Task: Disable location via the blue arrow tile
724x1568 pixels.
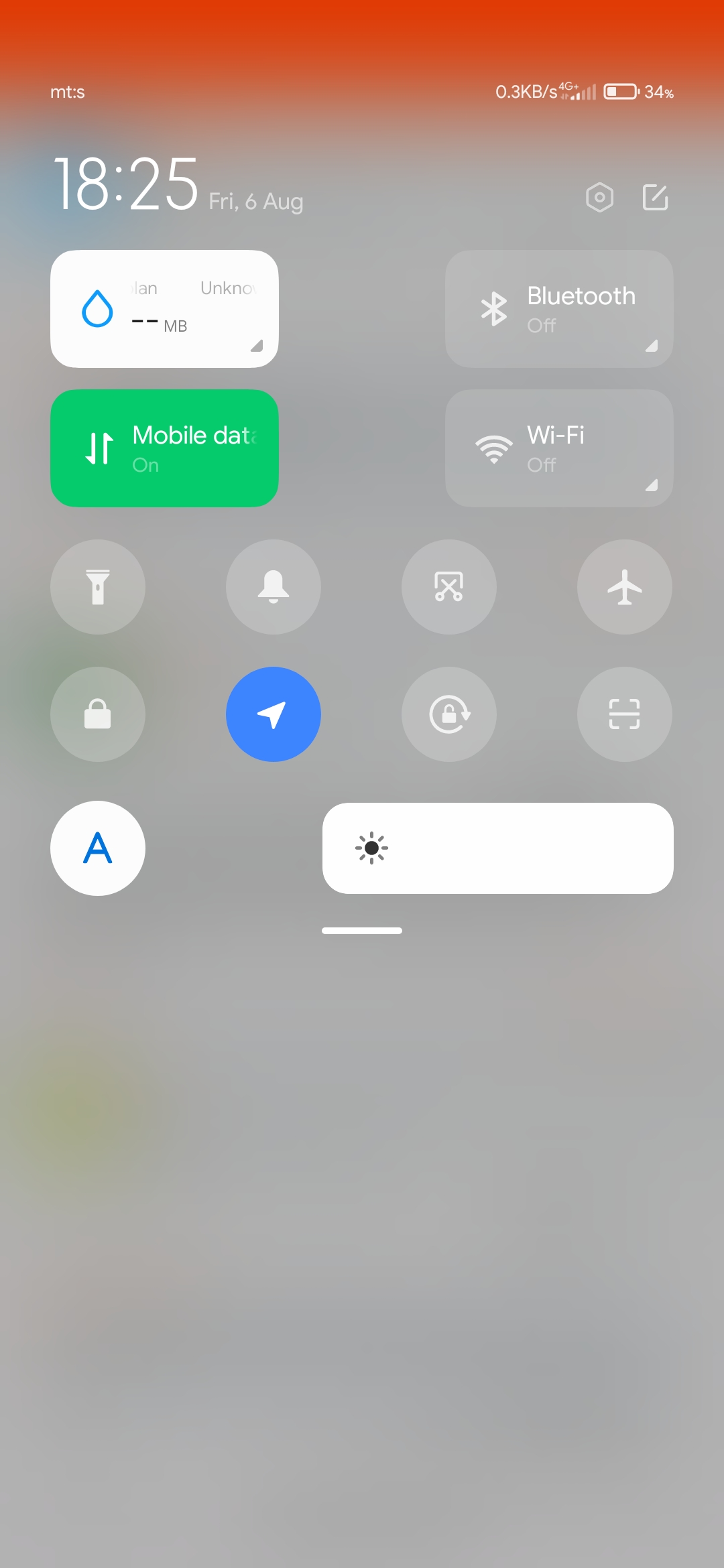Action: click(274, 714)
